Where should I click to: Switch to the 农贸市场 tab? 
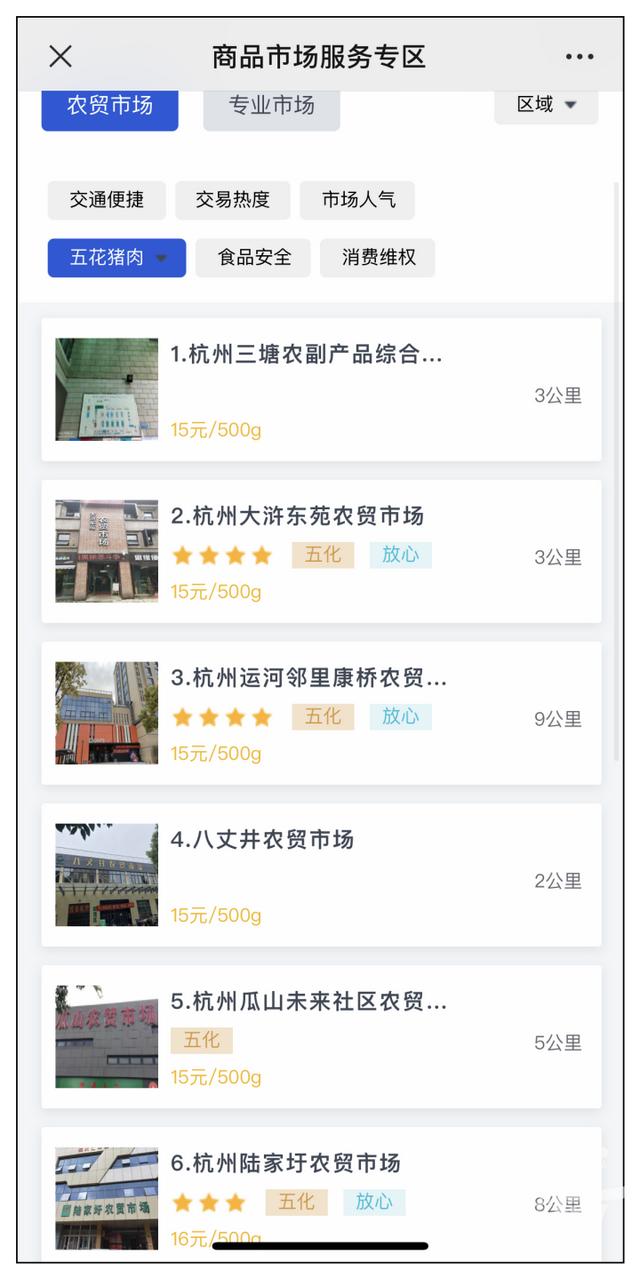(x=110, y=106)
